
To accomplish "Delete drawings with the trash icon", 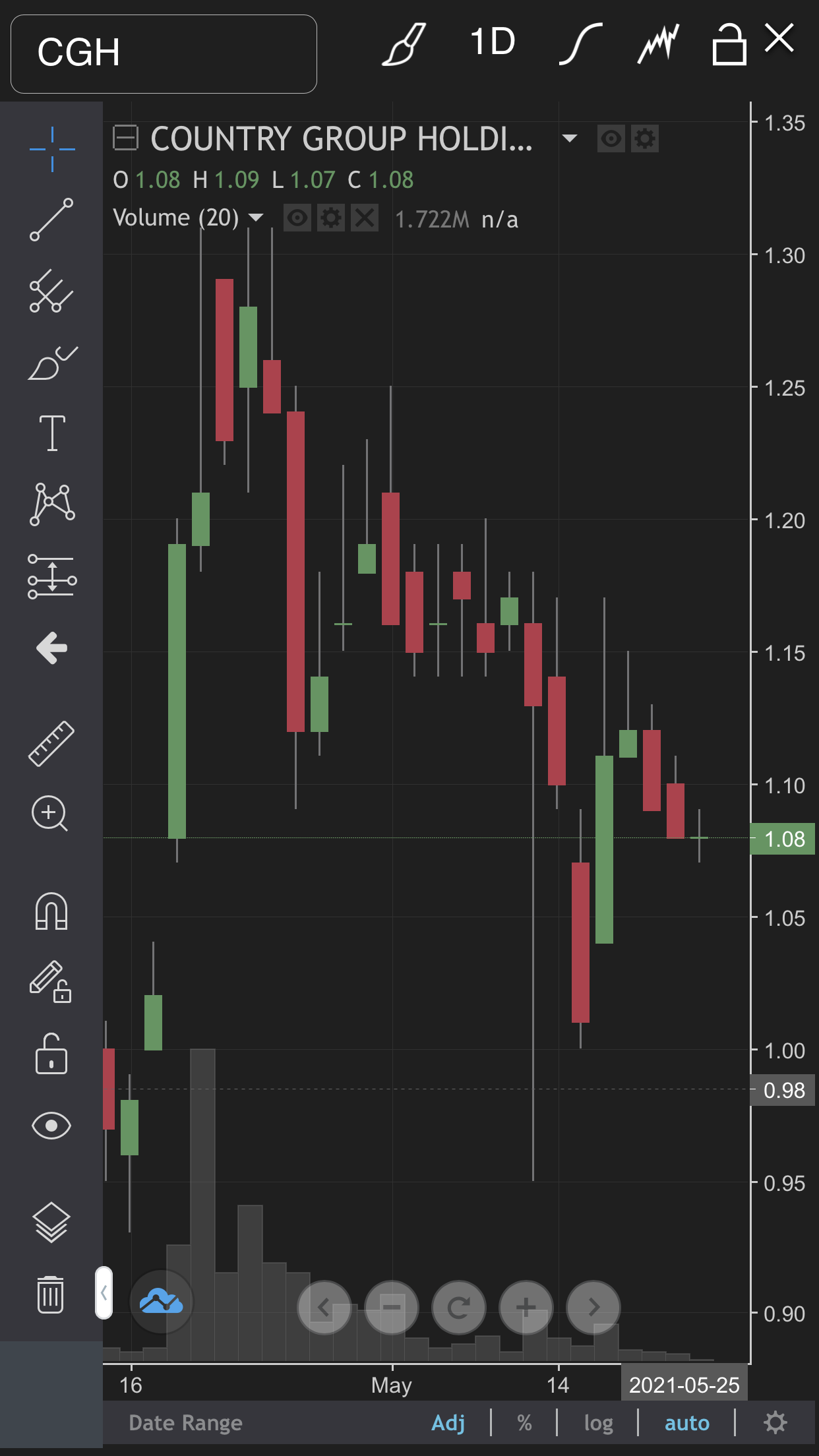I will [51, 1294].
